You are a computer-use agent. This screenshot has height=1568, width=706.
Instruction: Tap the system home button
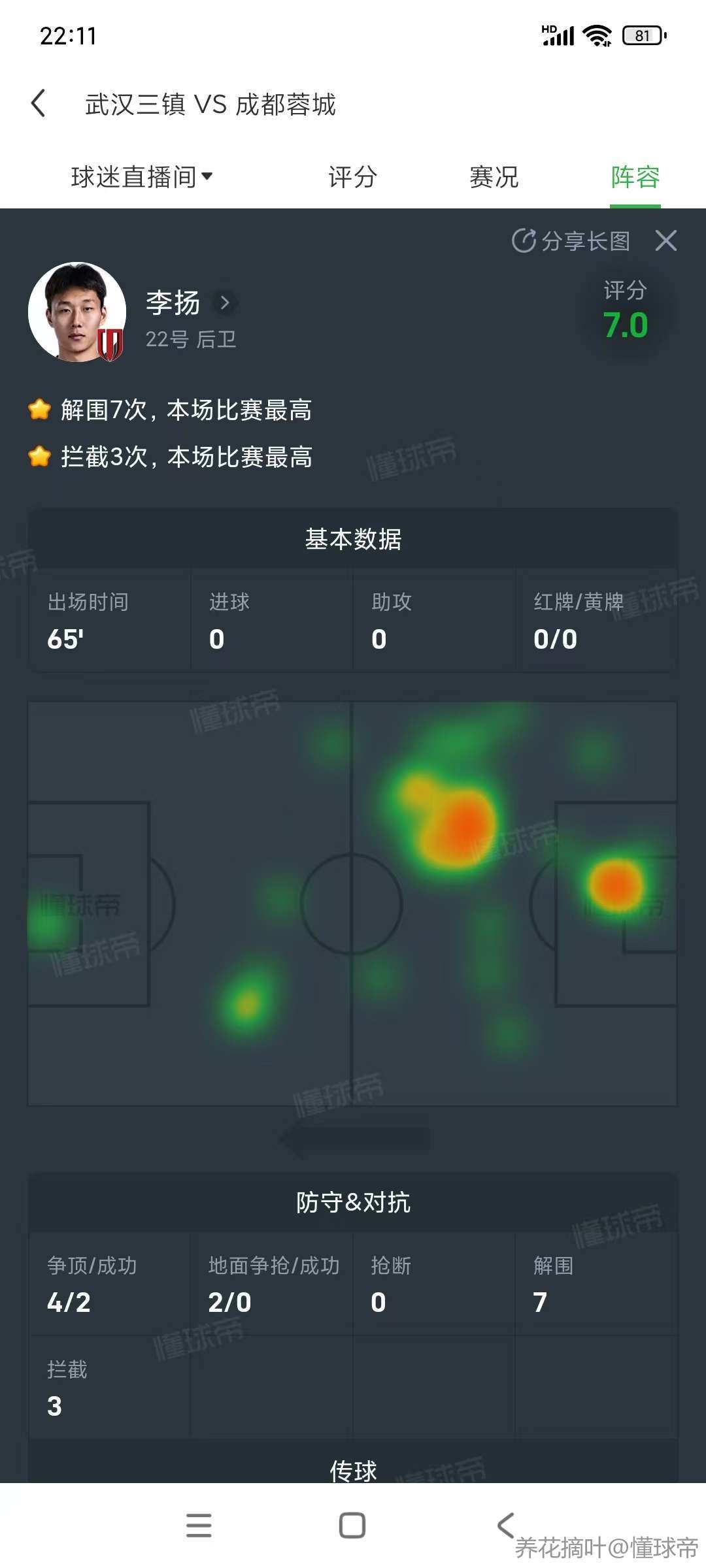click(352, 1526)
